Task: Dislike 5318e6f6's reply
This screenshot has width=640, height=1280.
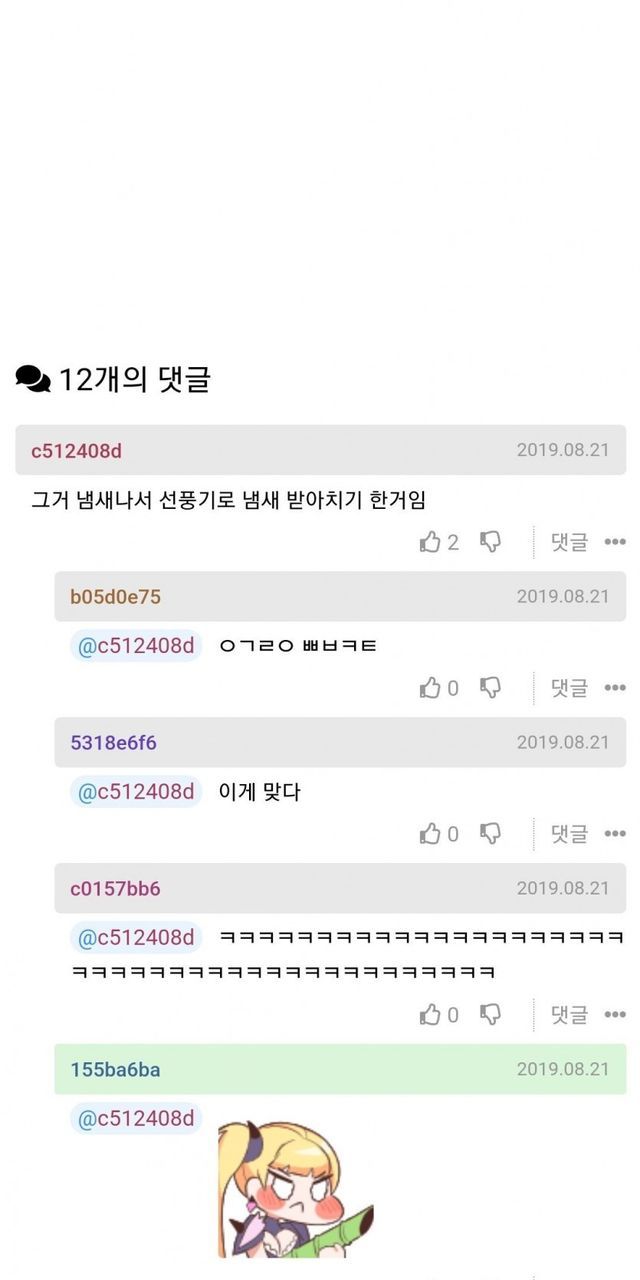Action: click(490, 834)
